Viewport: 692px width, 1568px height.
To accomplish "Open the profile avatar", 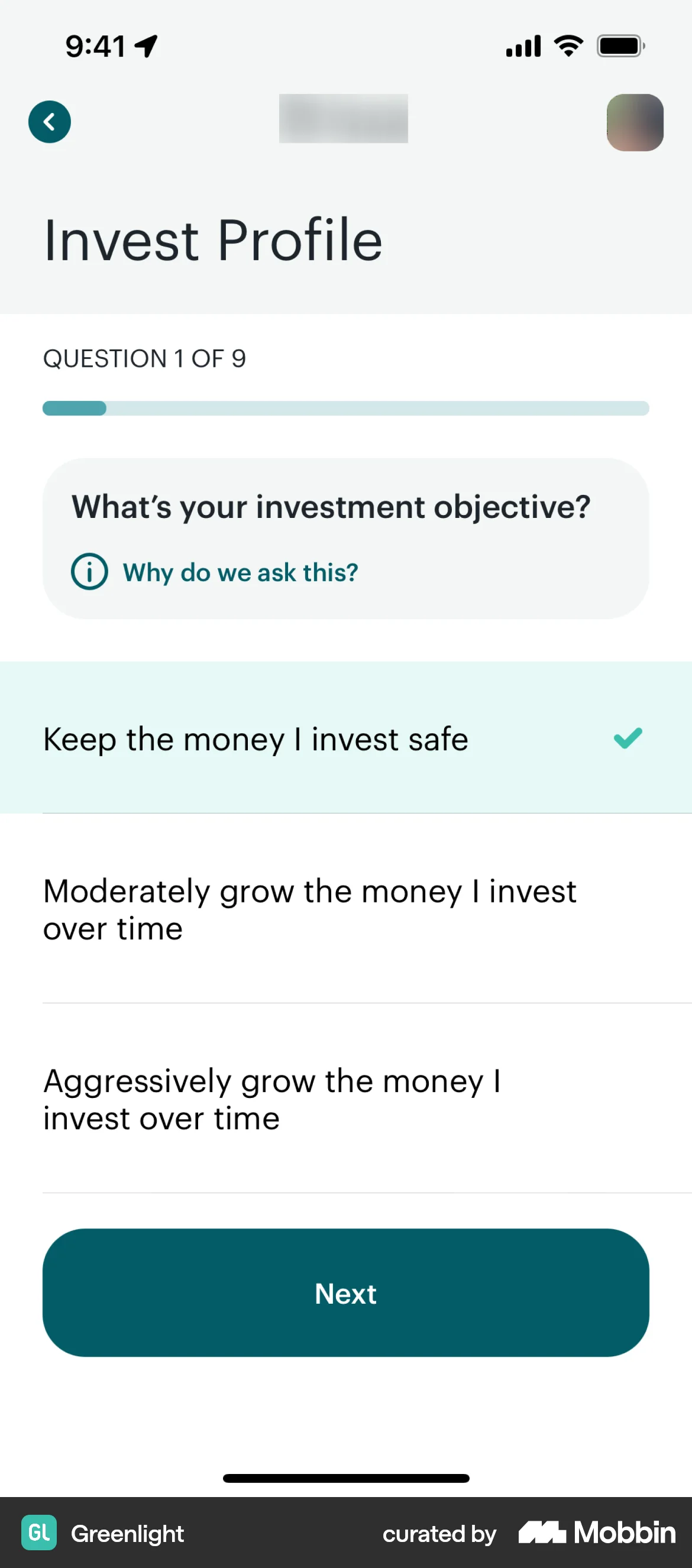I will pos(634,122).
